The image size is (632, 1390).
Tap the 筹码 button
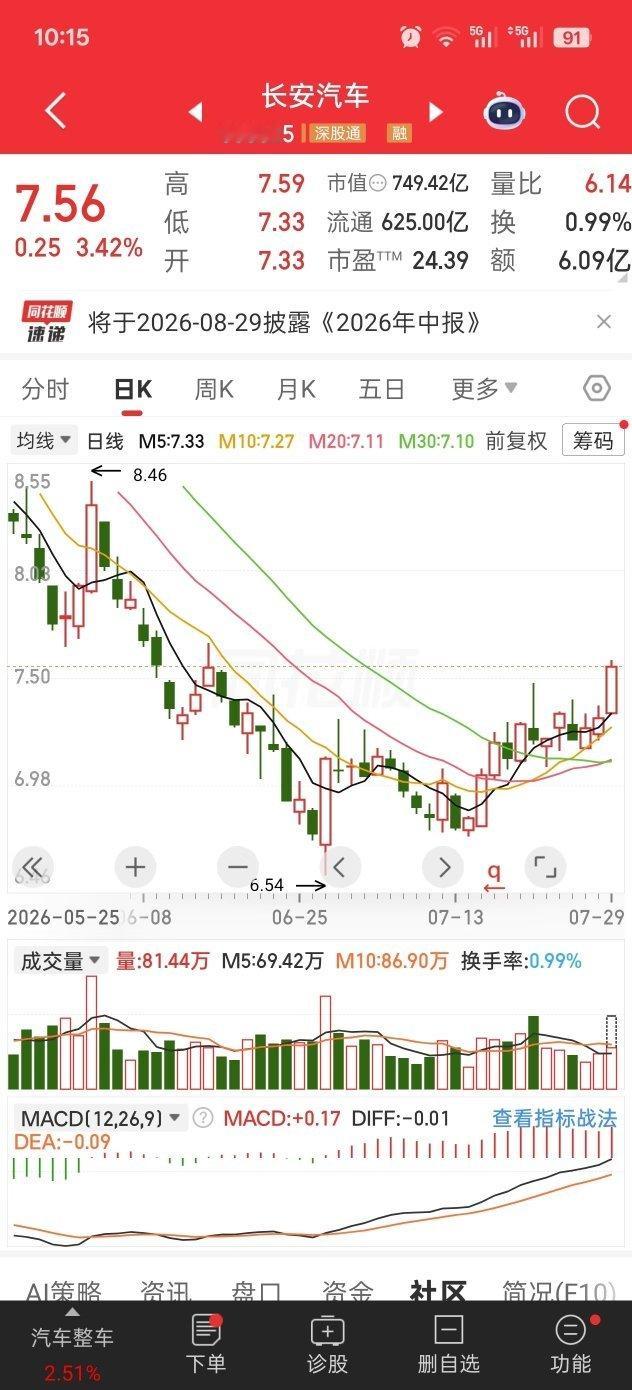tap(593, 440)
